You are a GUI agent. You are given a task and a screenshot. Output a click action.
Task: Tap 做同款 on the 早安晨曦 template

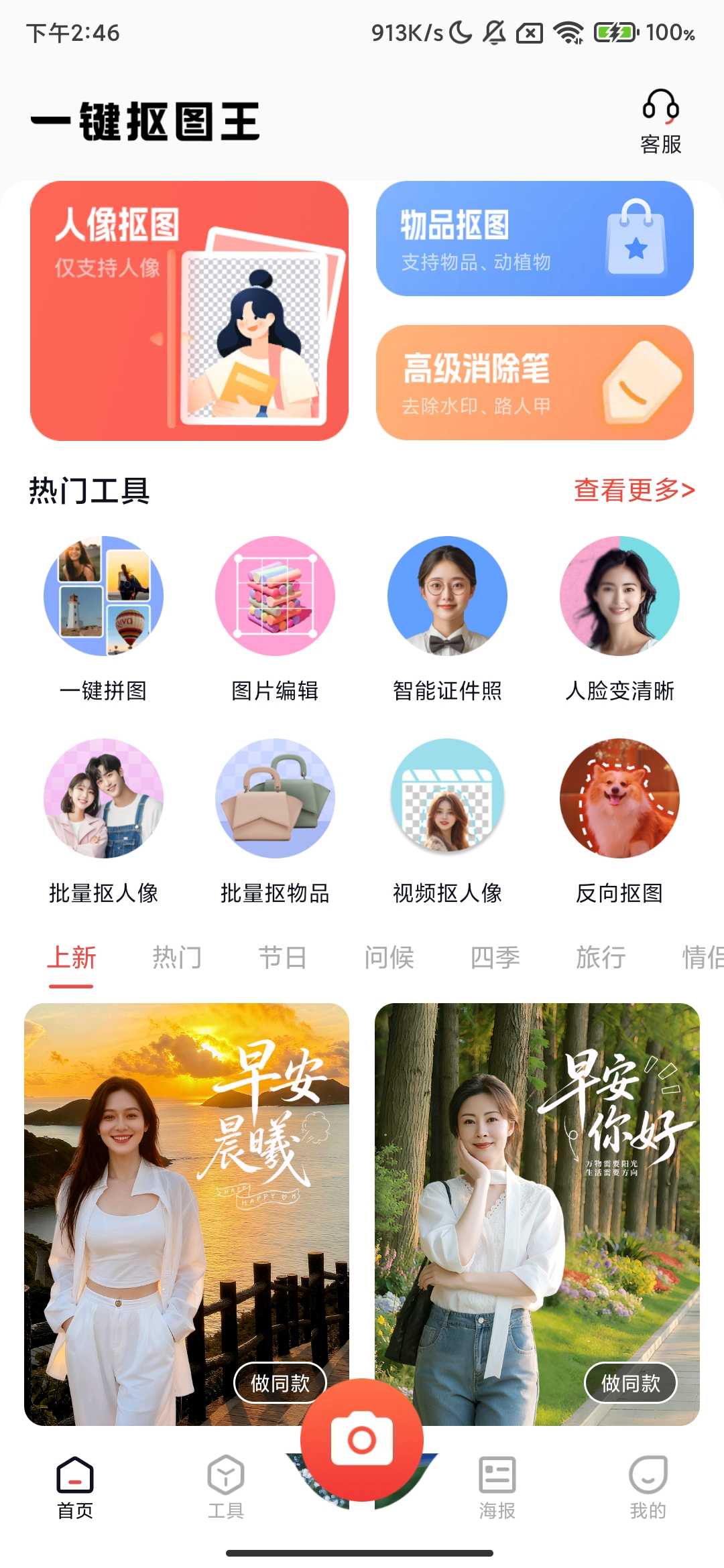pyautogui.click(x=280, y=1382)
